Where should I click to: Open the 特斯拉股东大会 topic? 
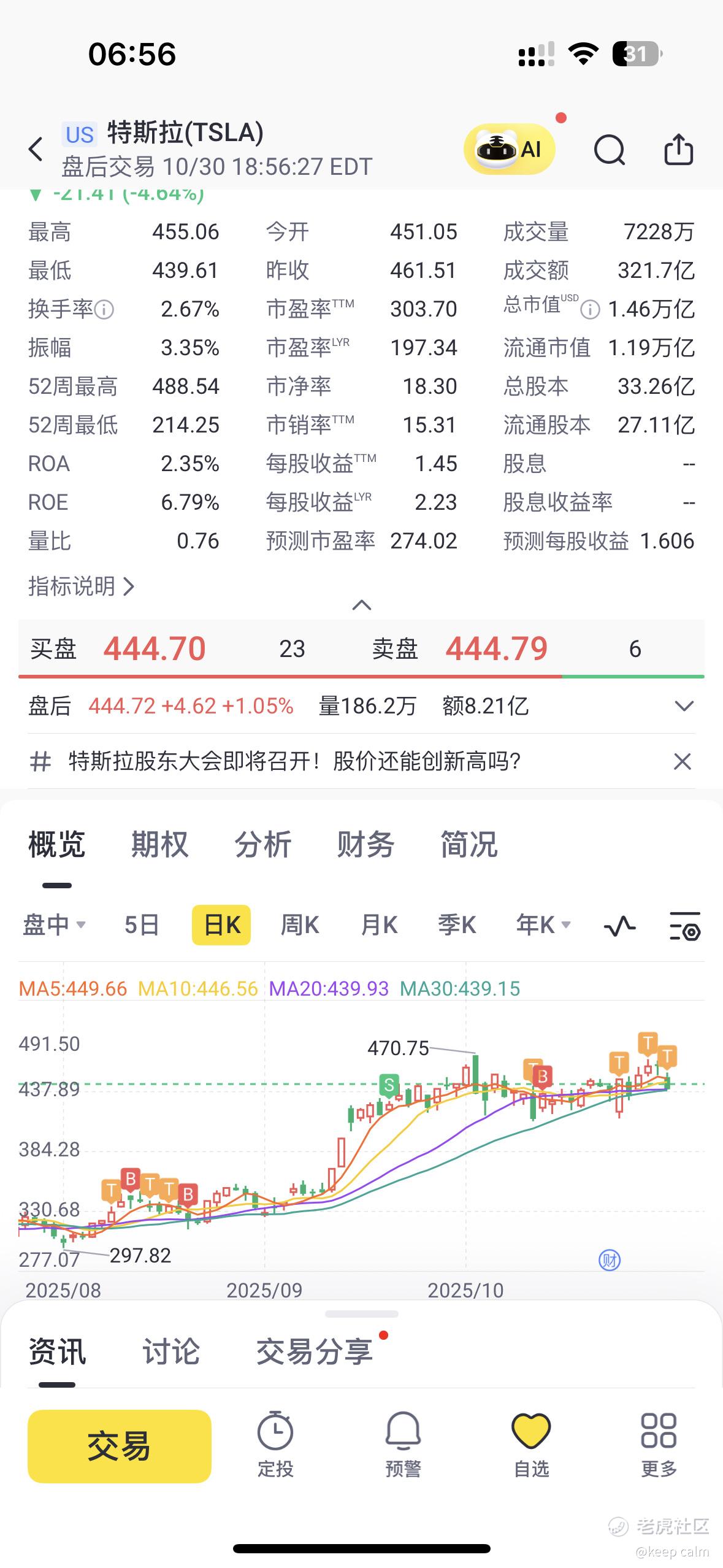pos(294,761)
